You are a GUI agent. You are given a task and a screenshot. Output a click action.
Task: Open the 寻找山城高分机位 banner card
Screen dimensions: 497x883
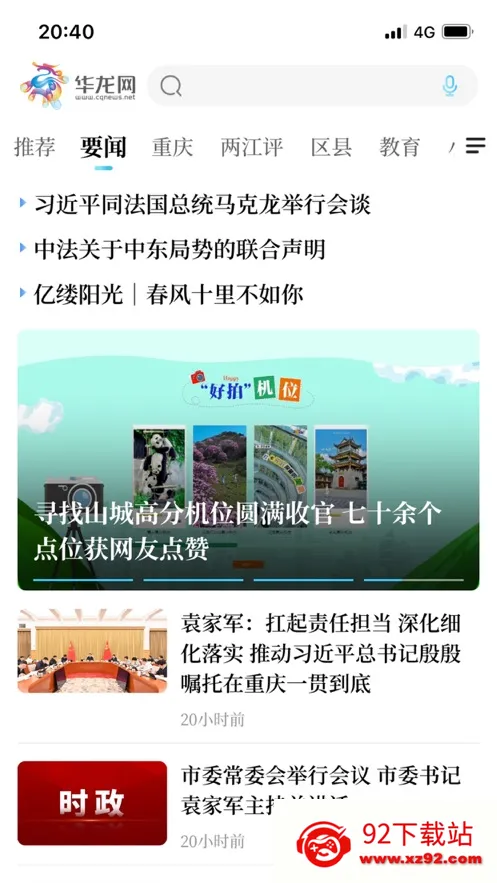pos(248,460)
